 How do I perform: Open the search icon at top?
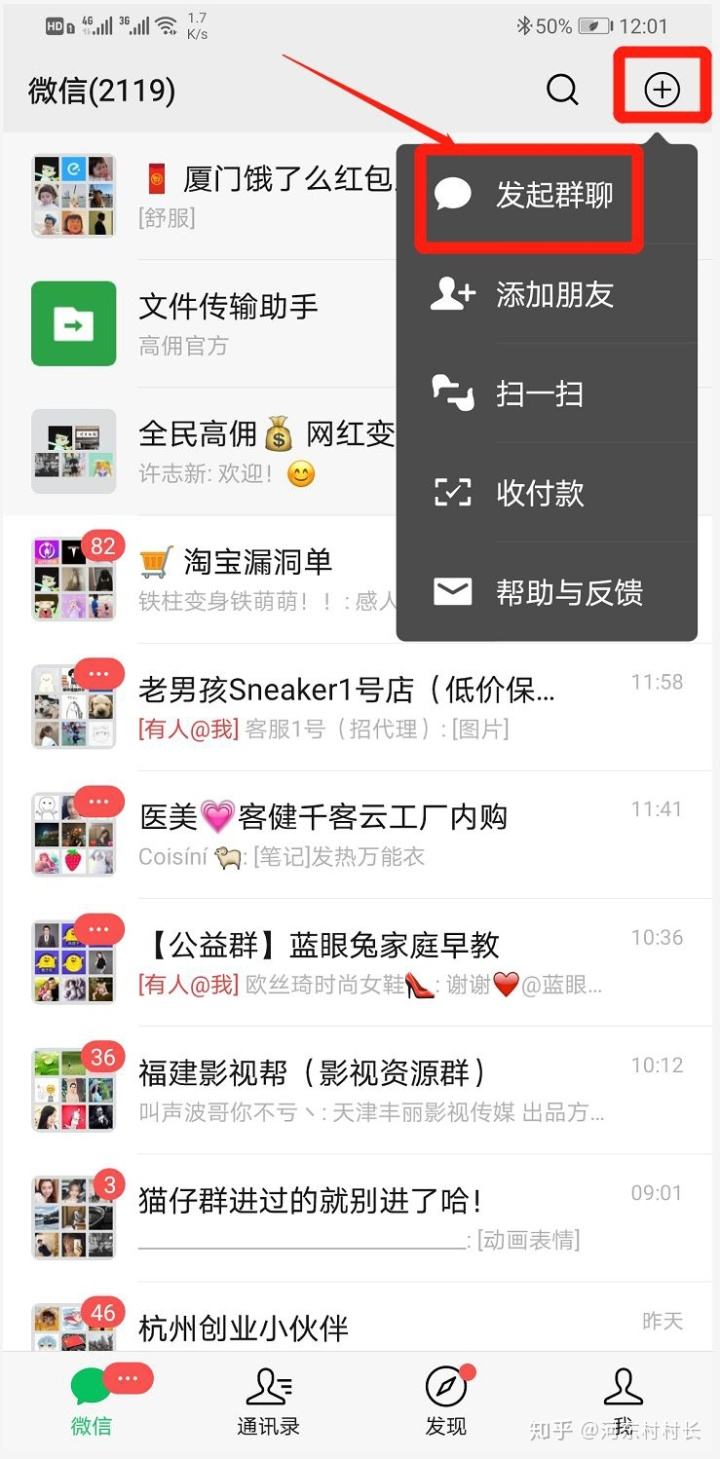pos(563,89)
